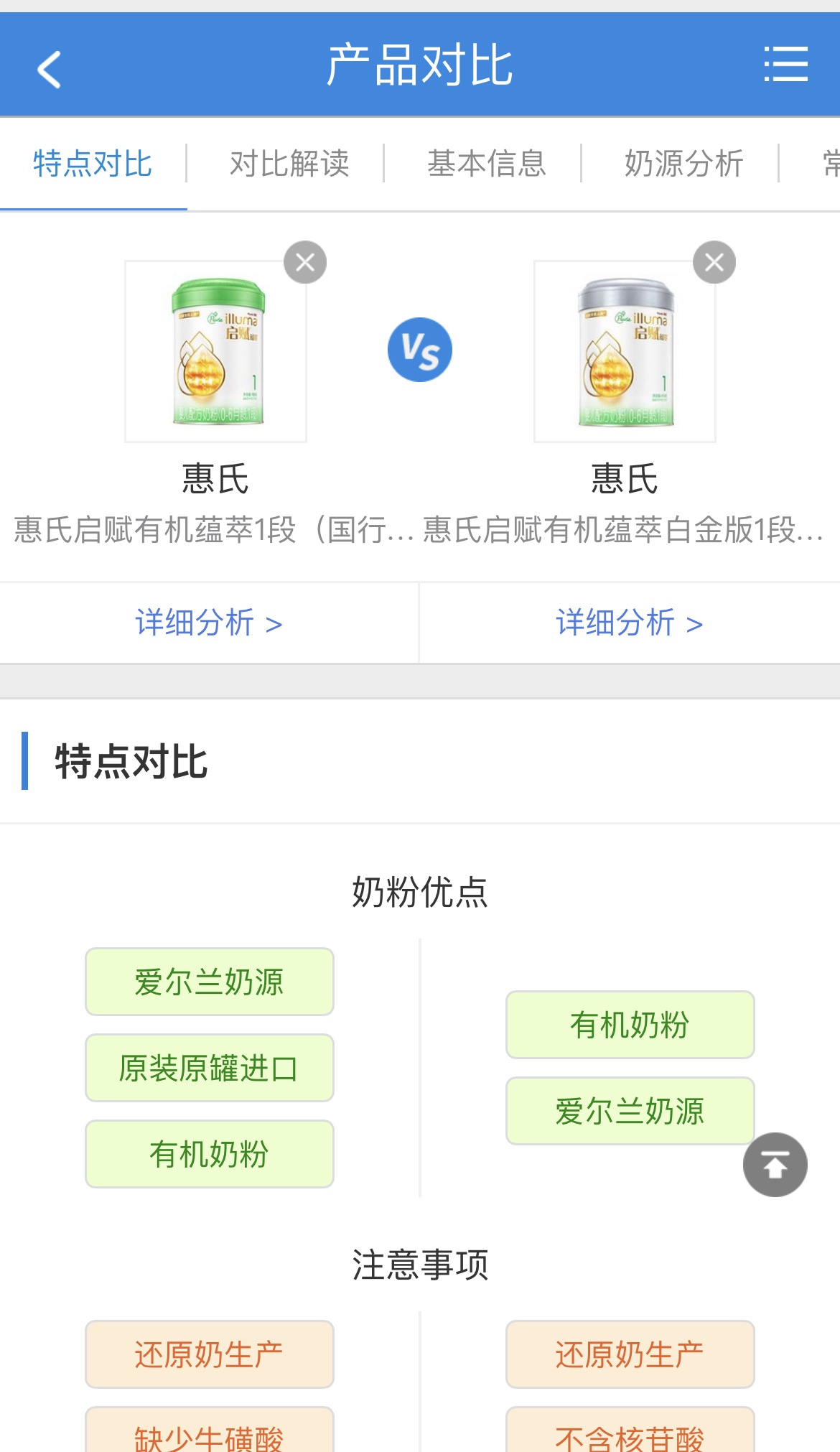Image resolution: width=840 pixels, height=1452 pixels.
Task: Open the list menu in the header
Action: click(785, 65)
